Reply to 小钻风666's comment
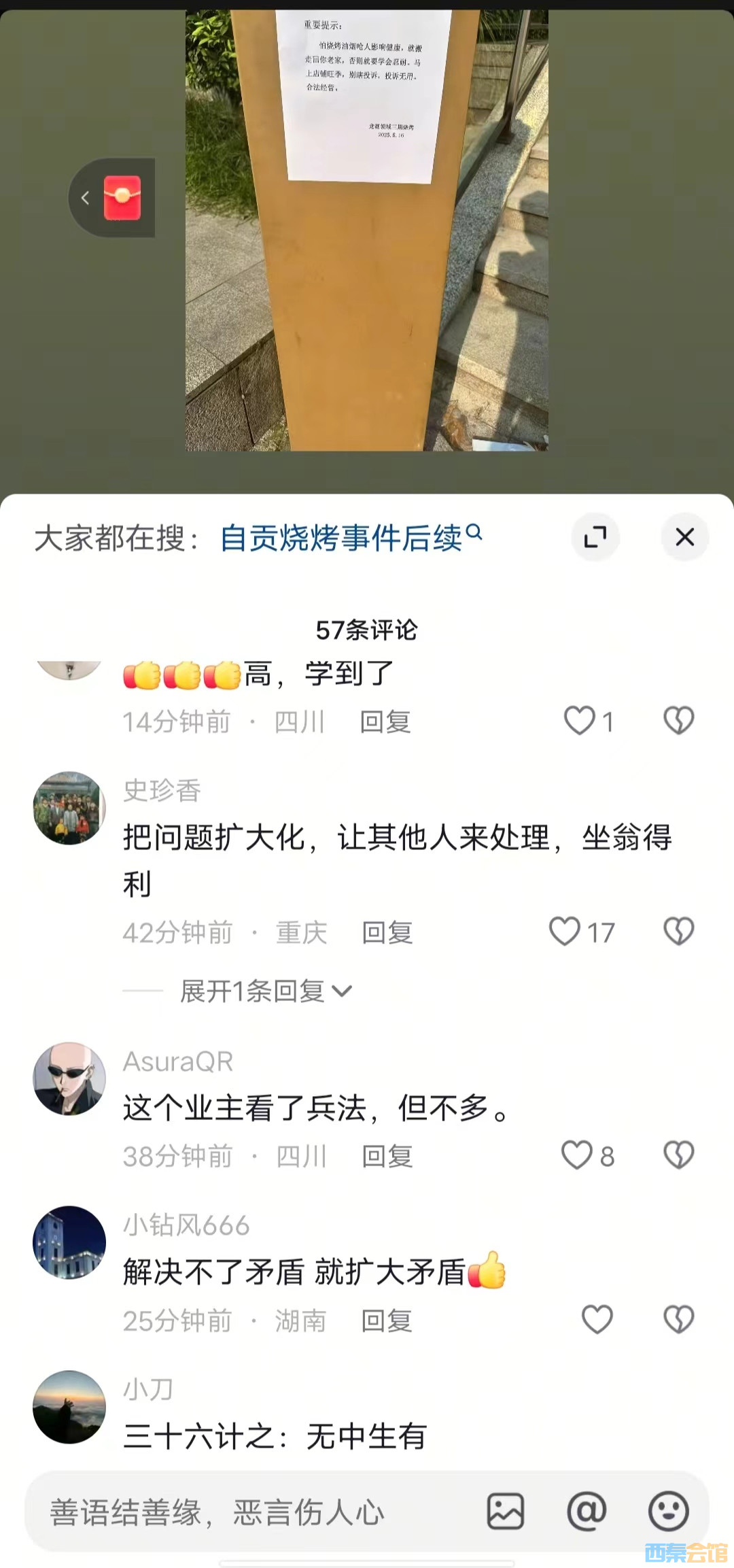Screen dimensions: 734x1568 pos(386,1320)
